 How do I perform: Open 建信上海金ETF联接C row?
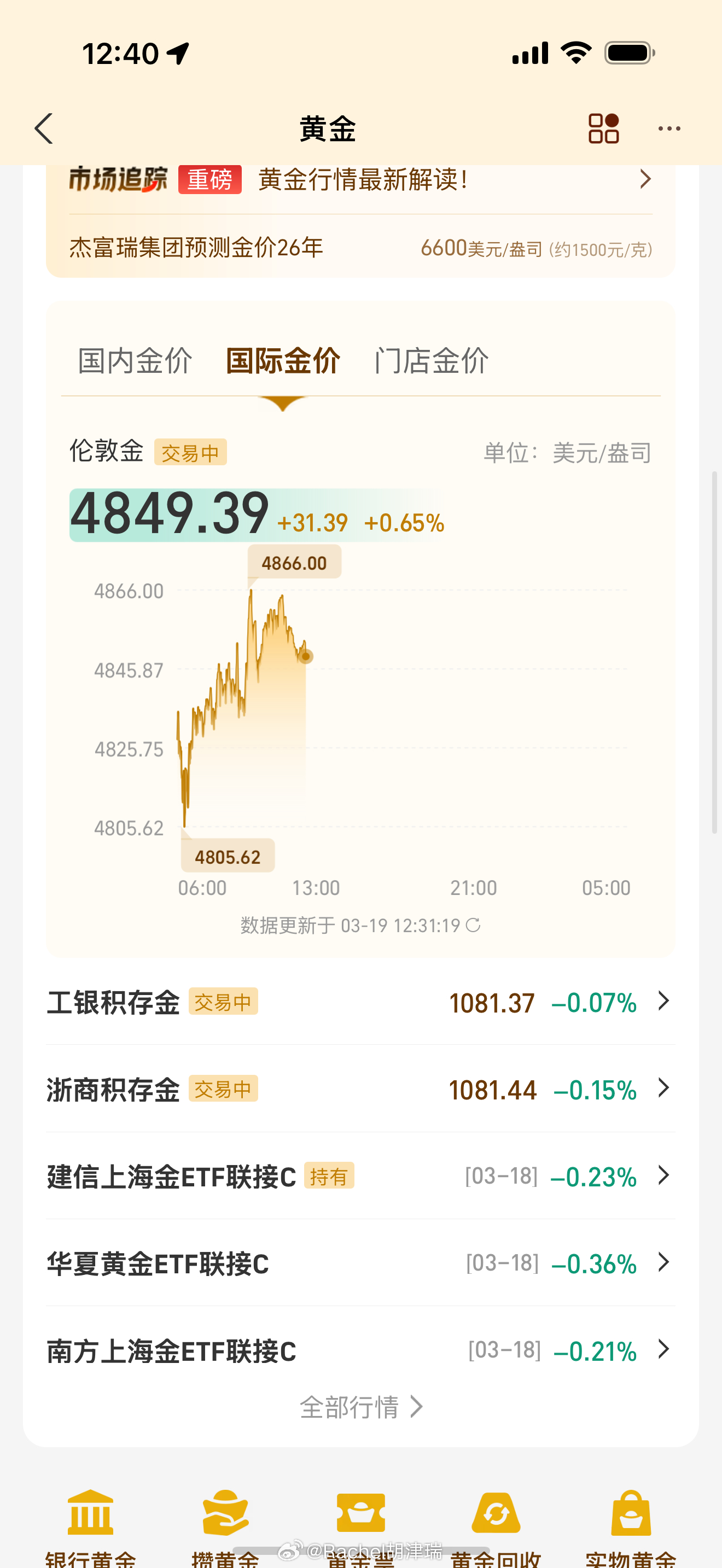(360, 1176)
